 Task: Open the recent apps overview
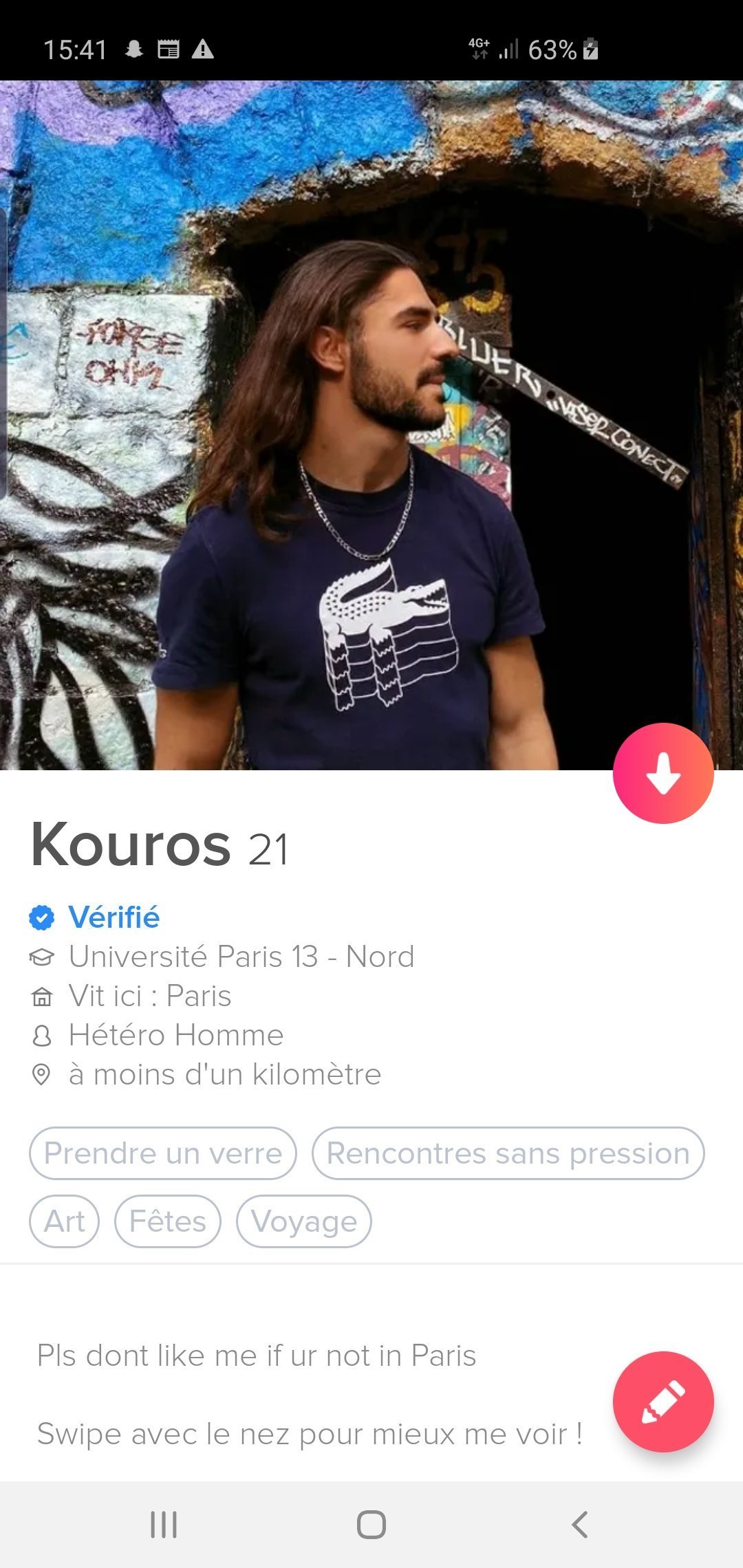164,1525
